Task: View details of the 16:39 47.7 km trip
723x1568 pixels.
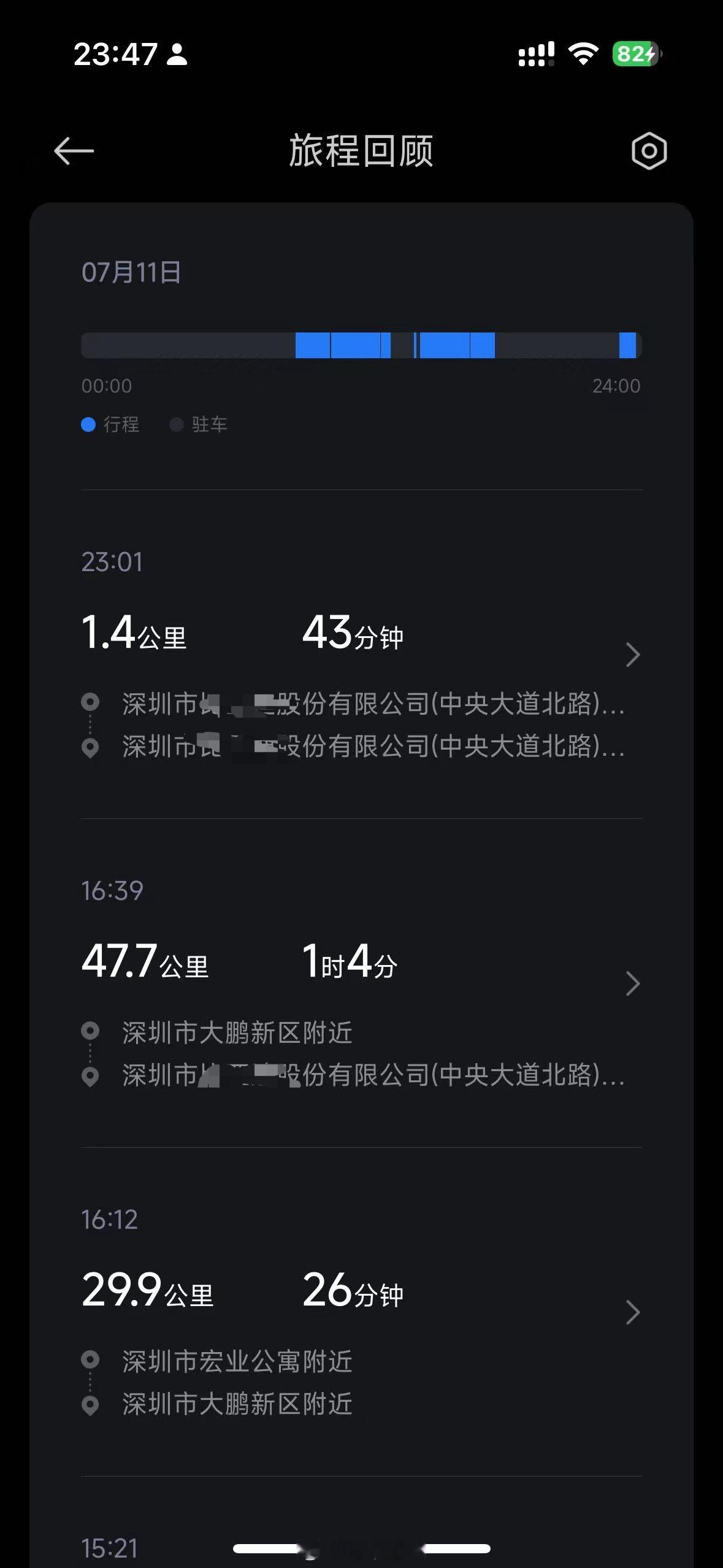Action: [x=361, y=983]
